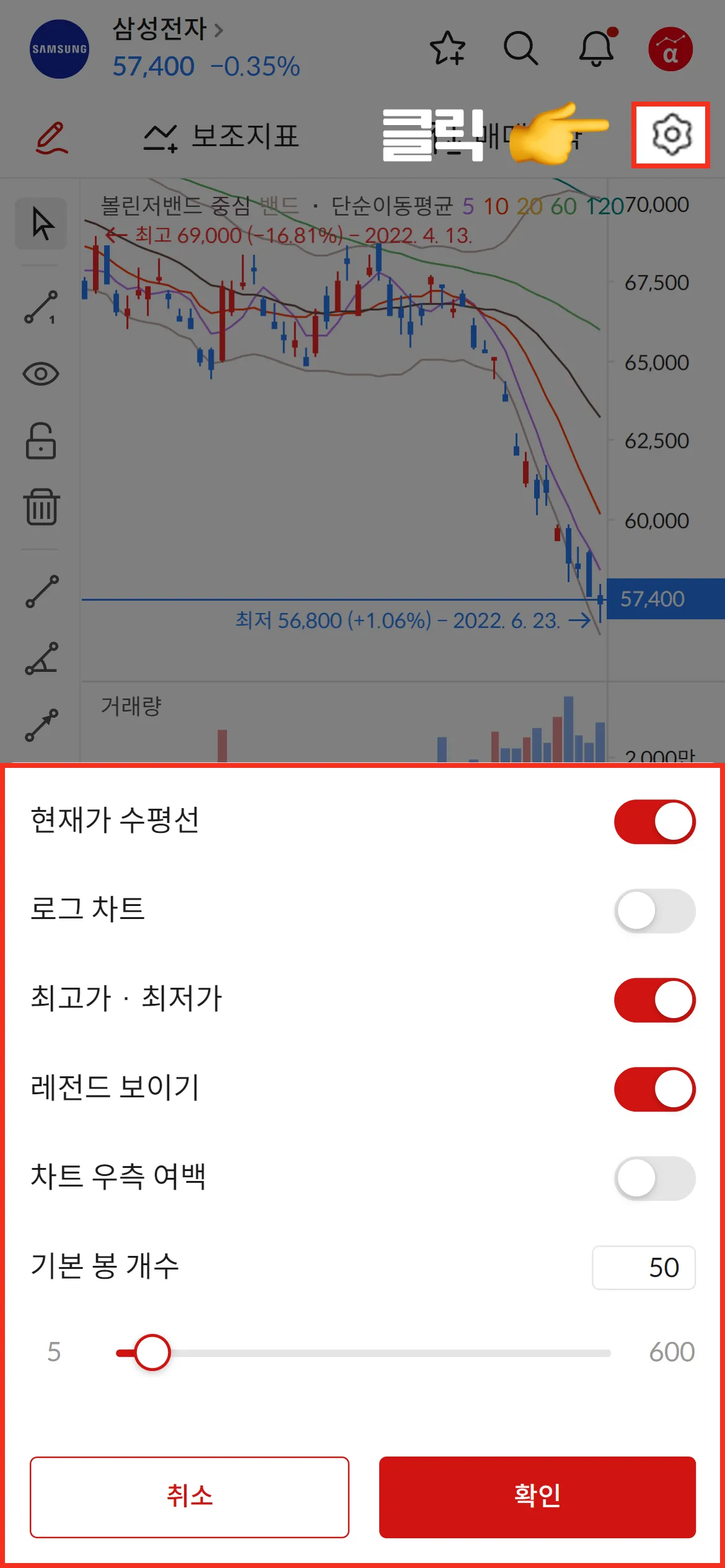Toggle drawing visibility with the eye icon
This screenshot has height=1568, width=725.
click(41, 374)
